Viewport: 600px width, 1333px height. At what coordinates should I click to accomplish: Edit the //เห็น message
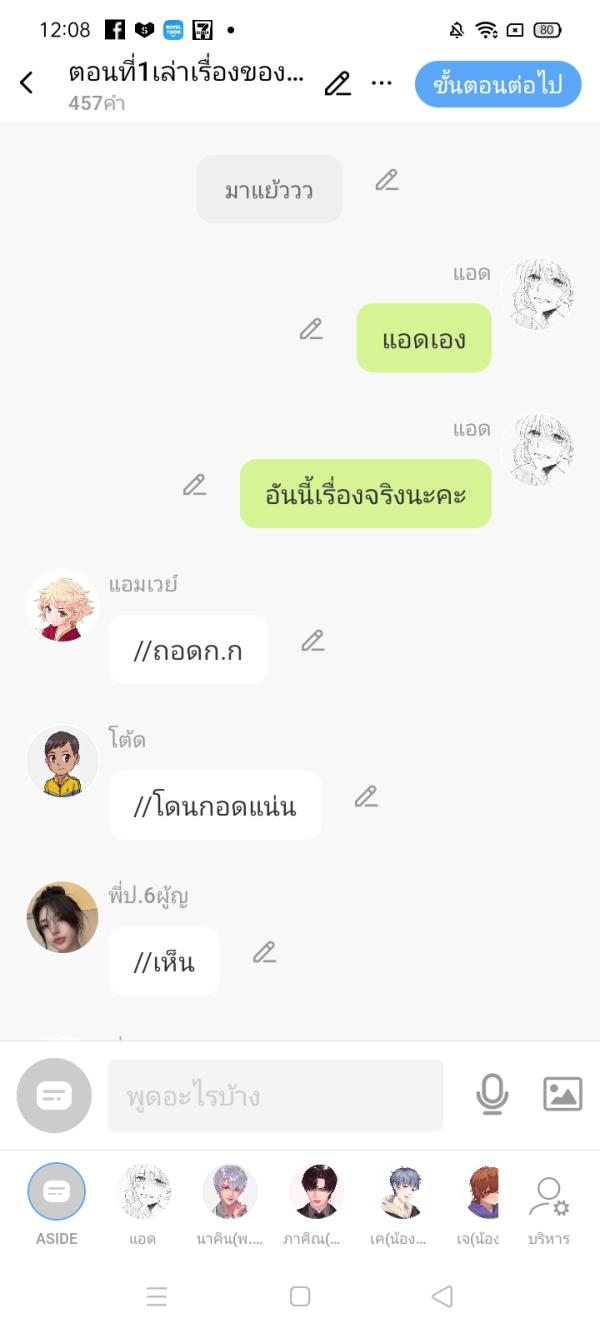point(264,953)
